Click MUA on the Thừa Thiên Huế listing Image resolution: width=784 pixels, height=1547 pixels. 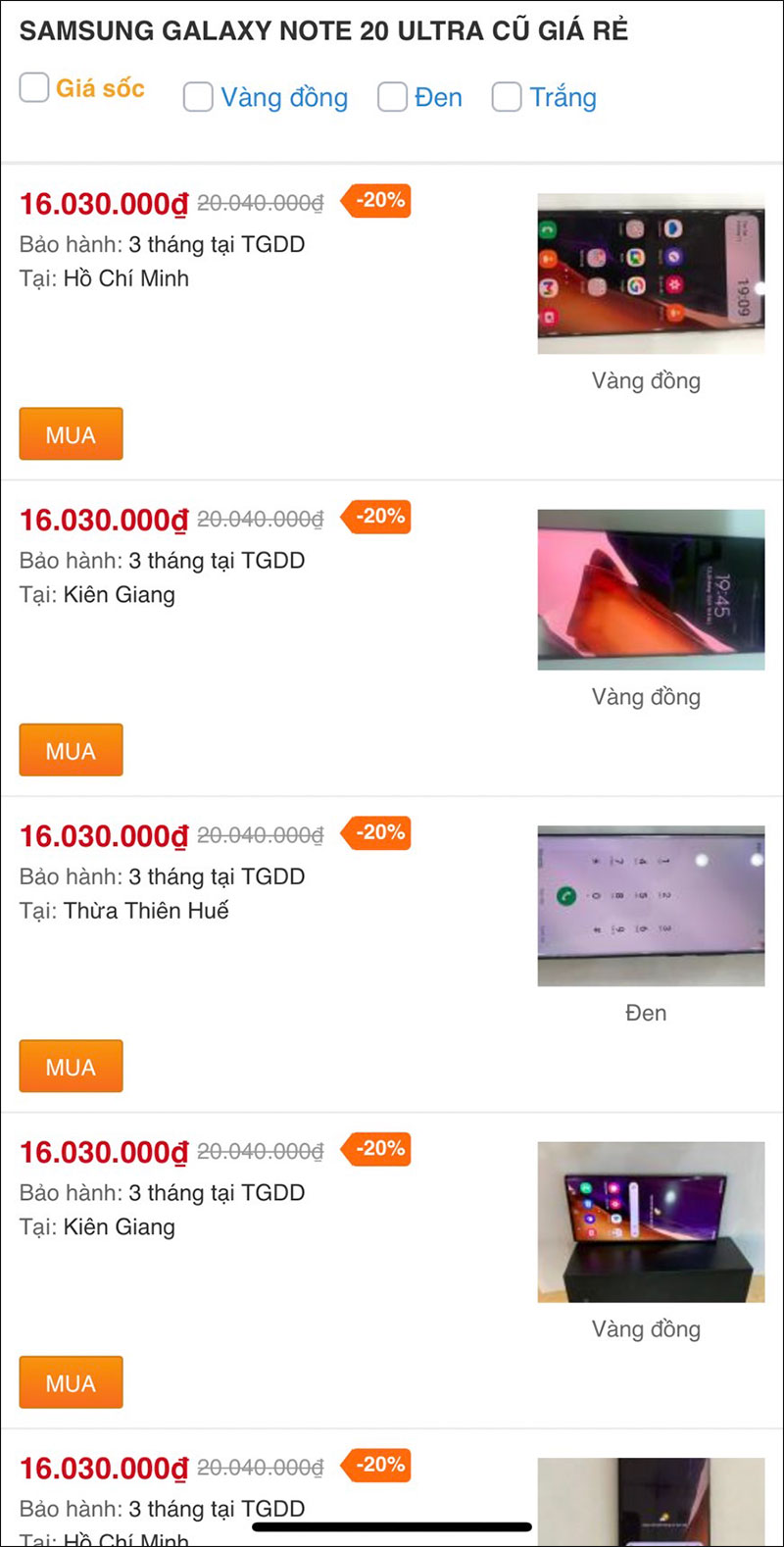70,1066
